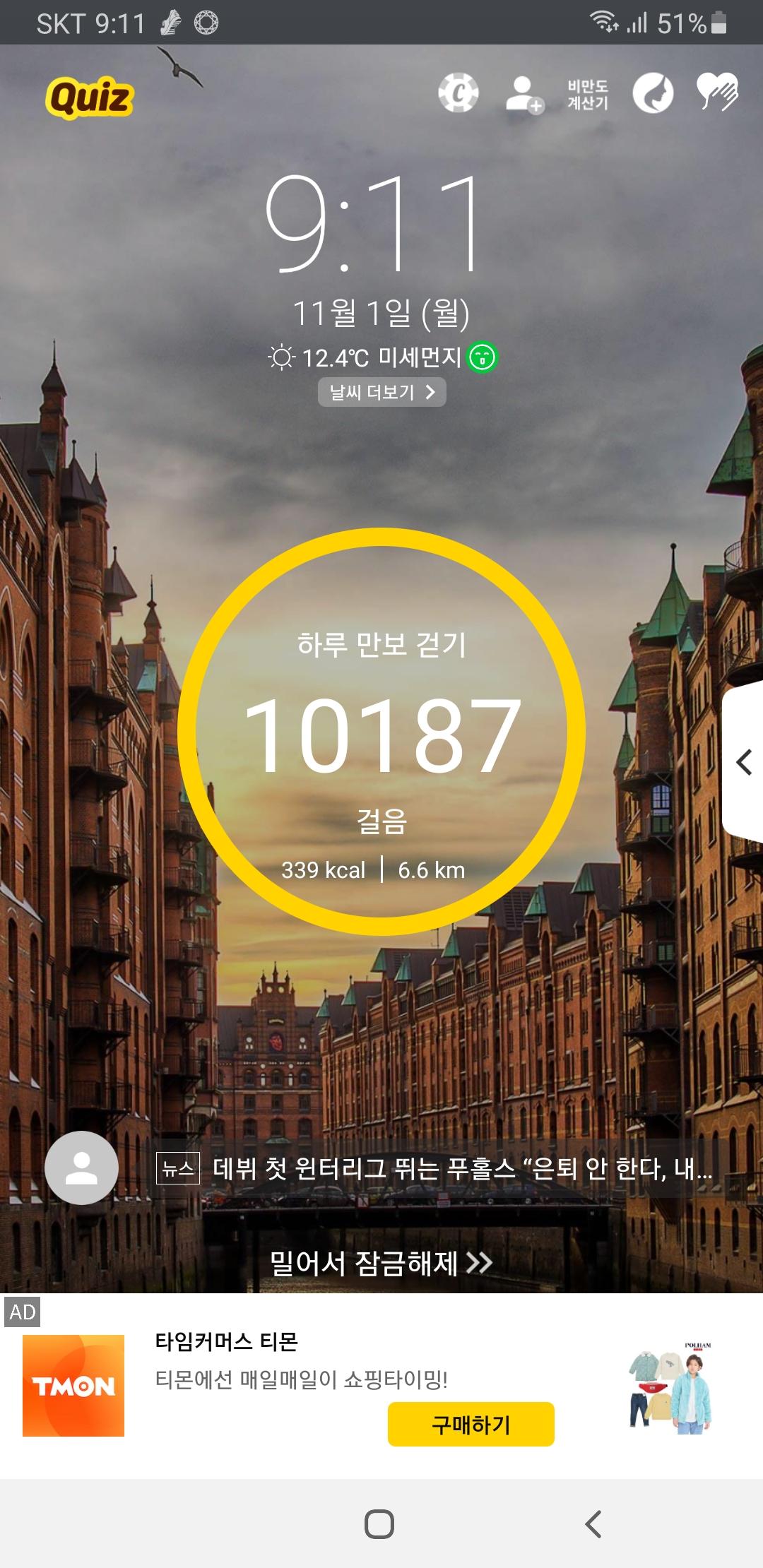The height and width of the screenshot is (1568, 763).
Task: Tap the 구매하기 button in the ad
Action: pos(471,1424)
